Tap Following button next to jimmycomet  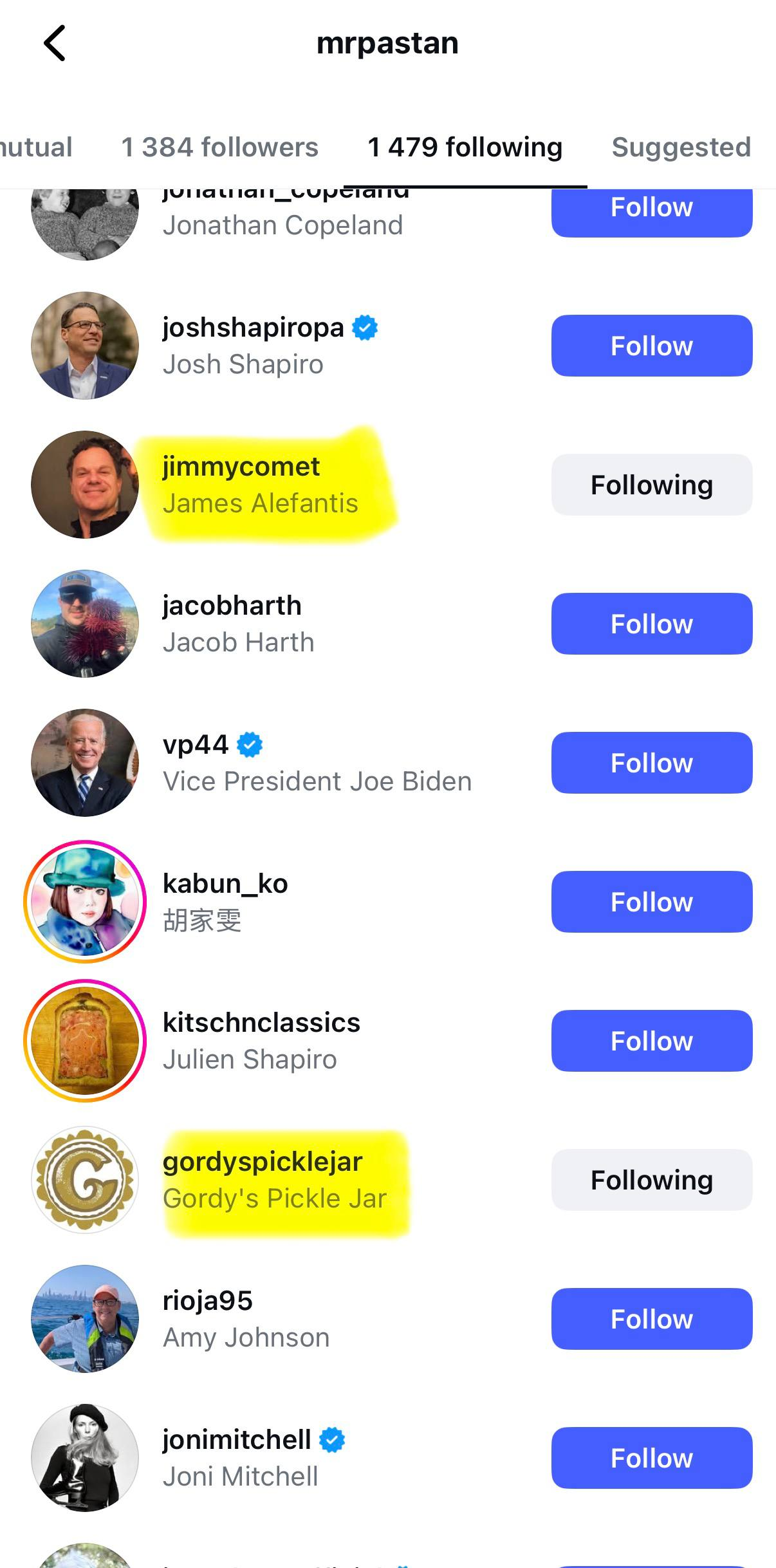(651, 485)
